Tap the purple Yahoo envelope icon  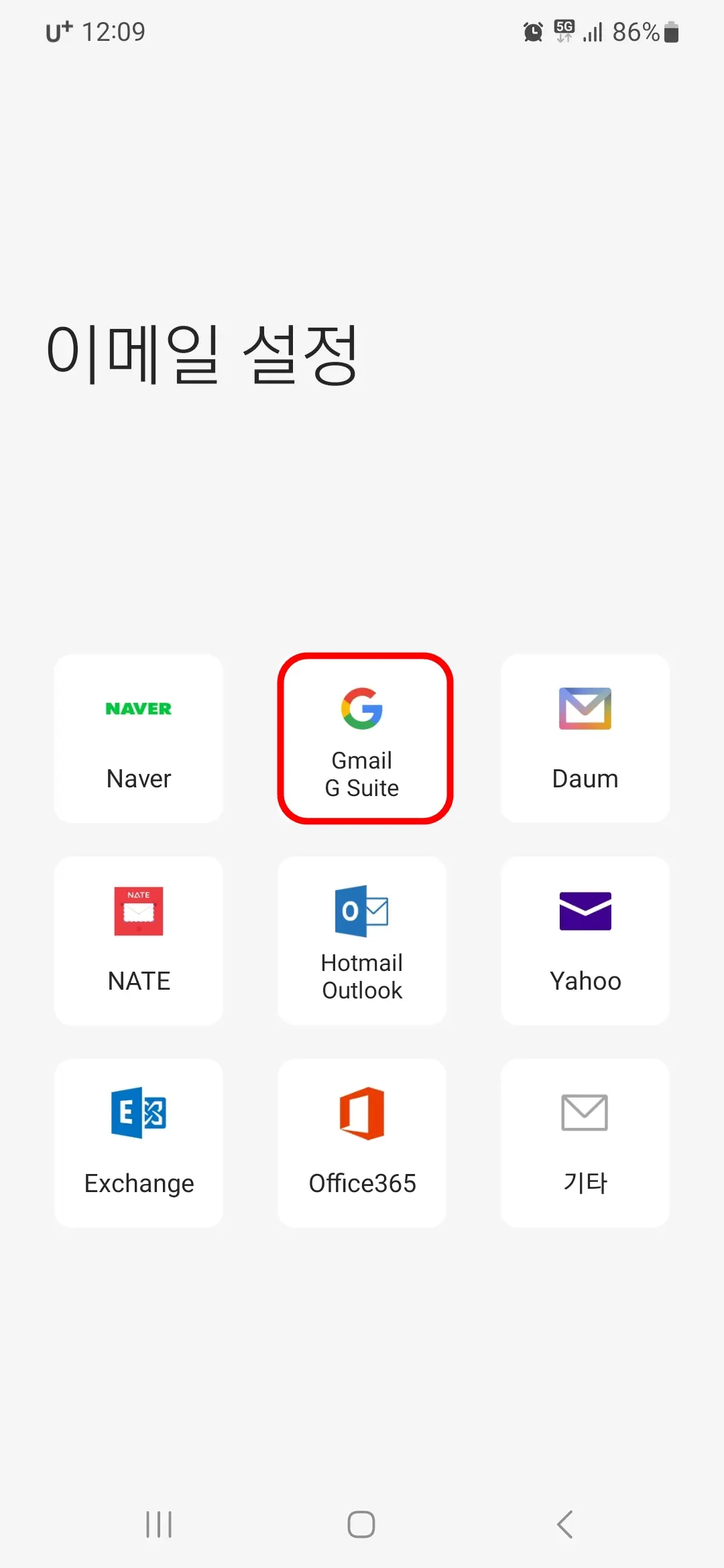pyautogui.click(x=585, y=911)
